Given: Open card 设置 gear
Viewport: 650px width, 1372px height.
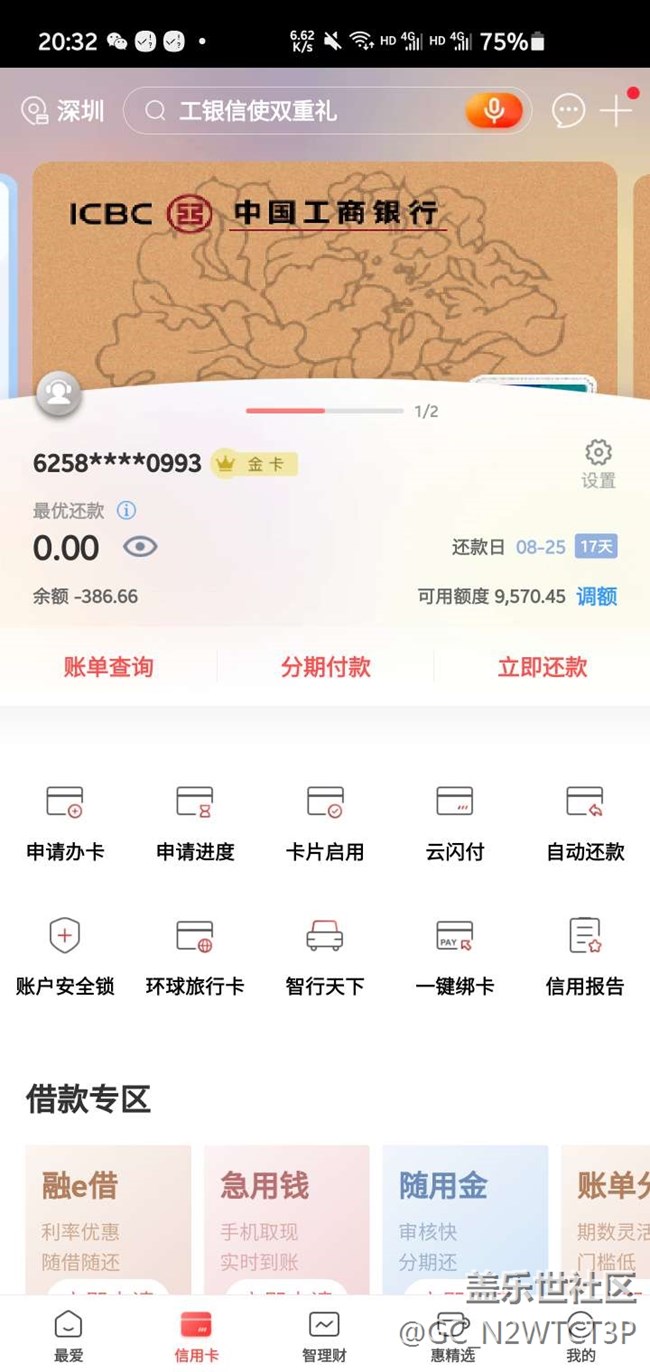Looking at the screenshot, I should click(598, 463).
